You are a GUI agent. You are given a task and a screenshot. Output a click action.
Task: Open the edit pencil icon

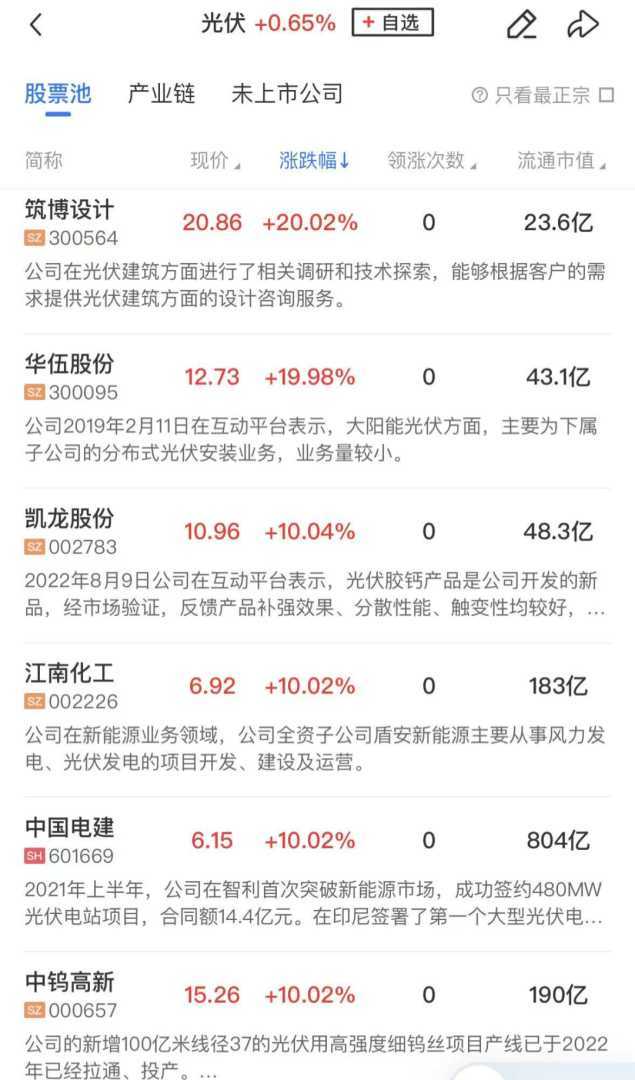522,25
